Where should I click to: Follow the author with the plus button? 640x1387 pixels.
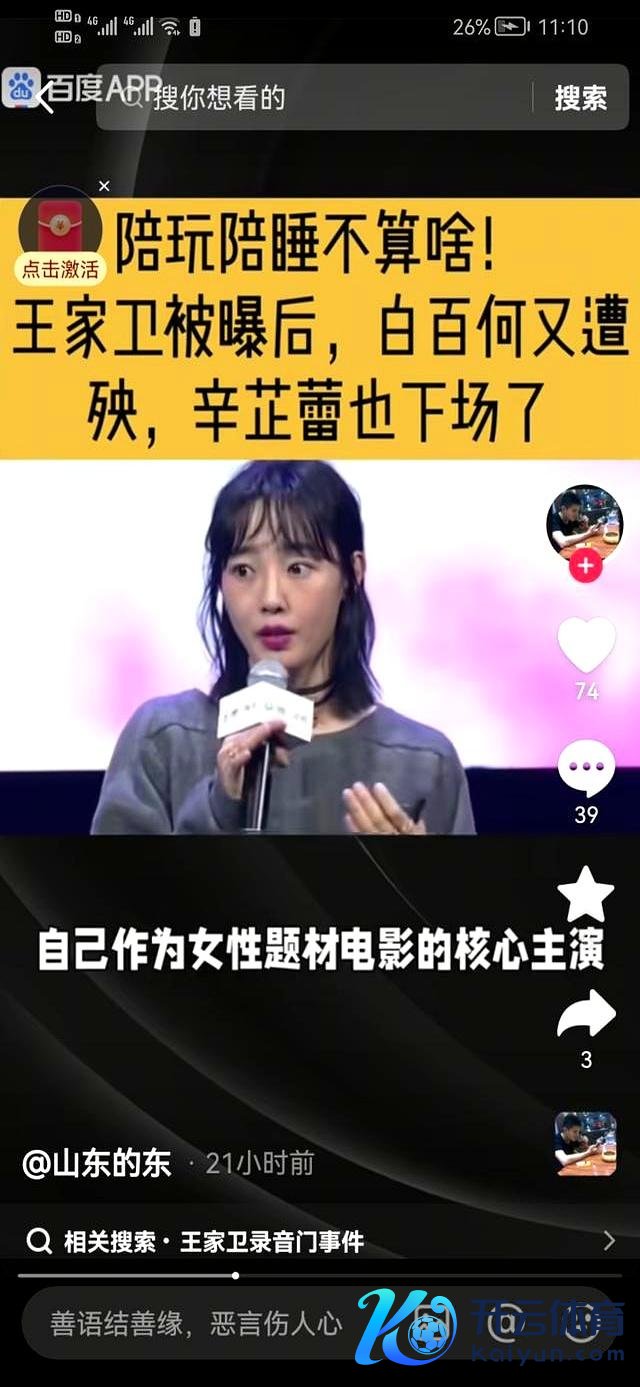point(585,566)
